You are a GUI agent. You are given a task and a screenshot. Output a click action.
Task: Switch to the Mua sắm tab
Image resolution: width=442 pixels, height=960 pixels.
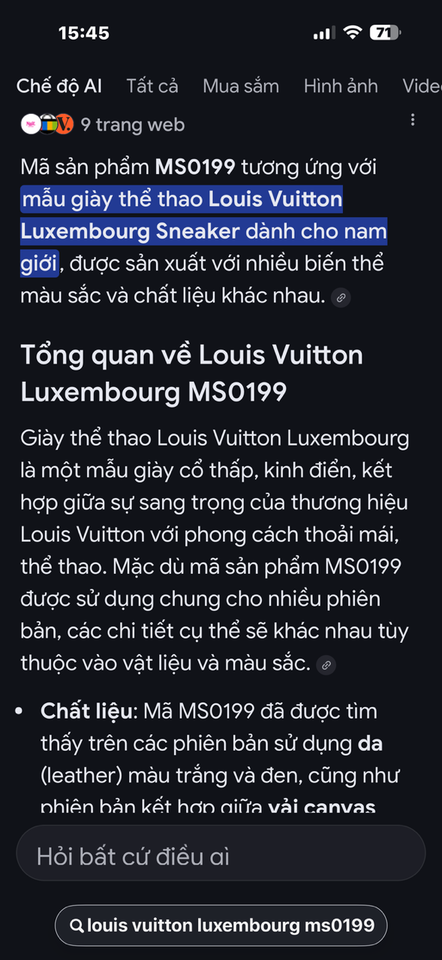click(241, 86)
